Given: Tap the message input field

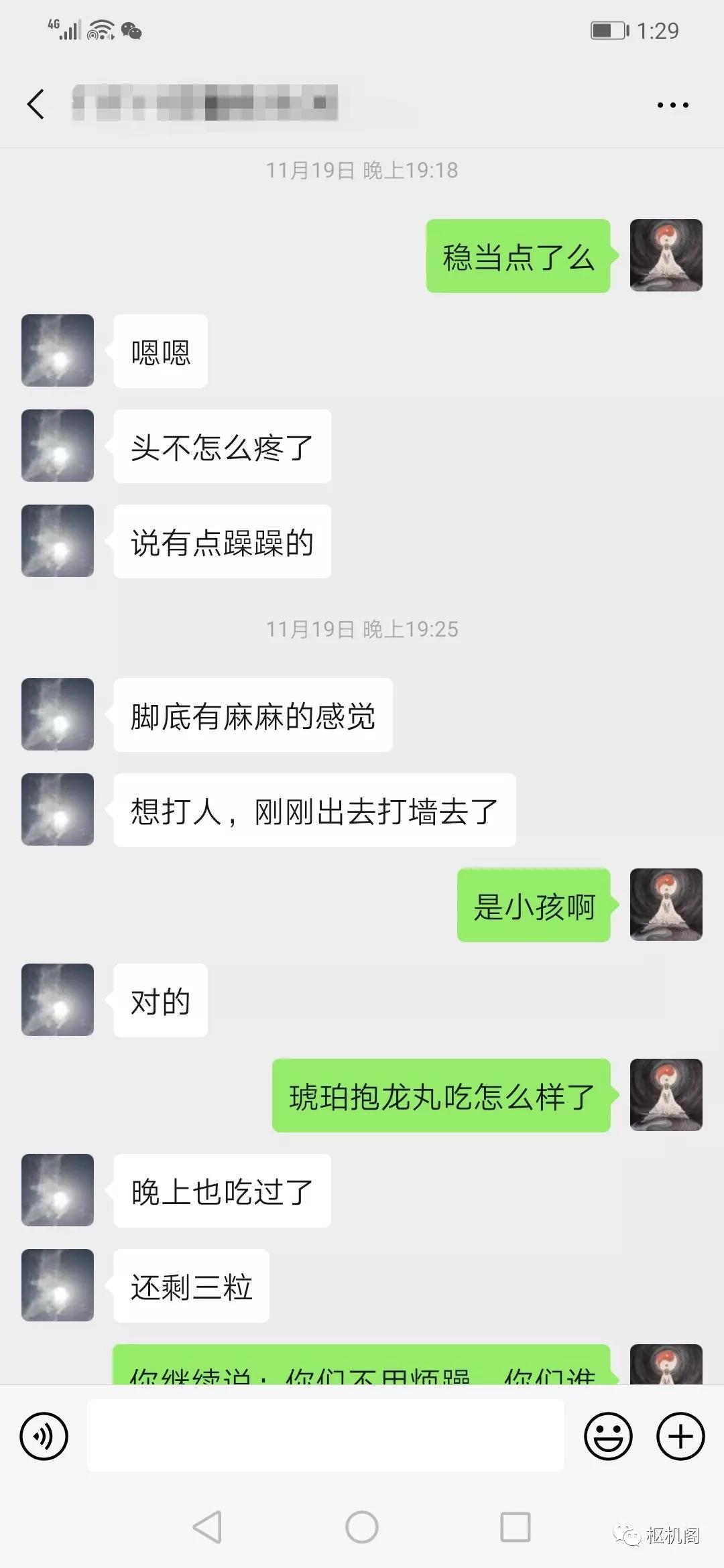Looking at the screenshot, I should pyautogui.click(x=325, y=1436).
